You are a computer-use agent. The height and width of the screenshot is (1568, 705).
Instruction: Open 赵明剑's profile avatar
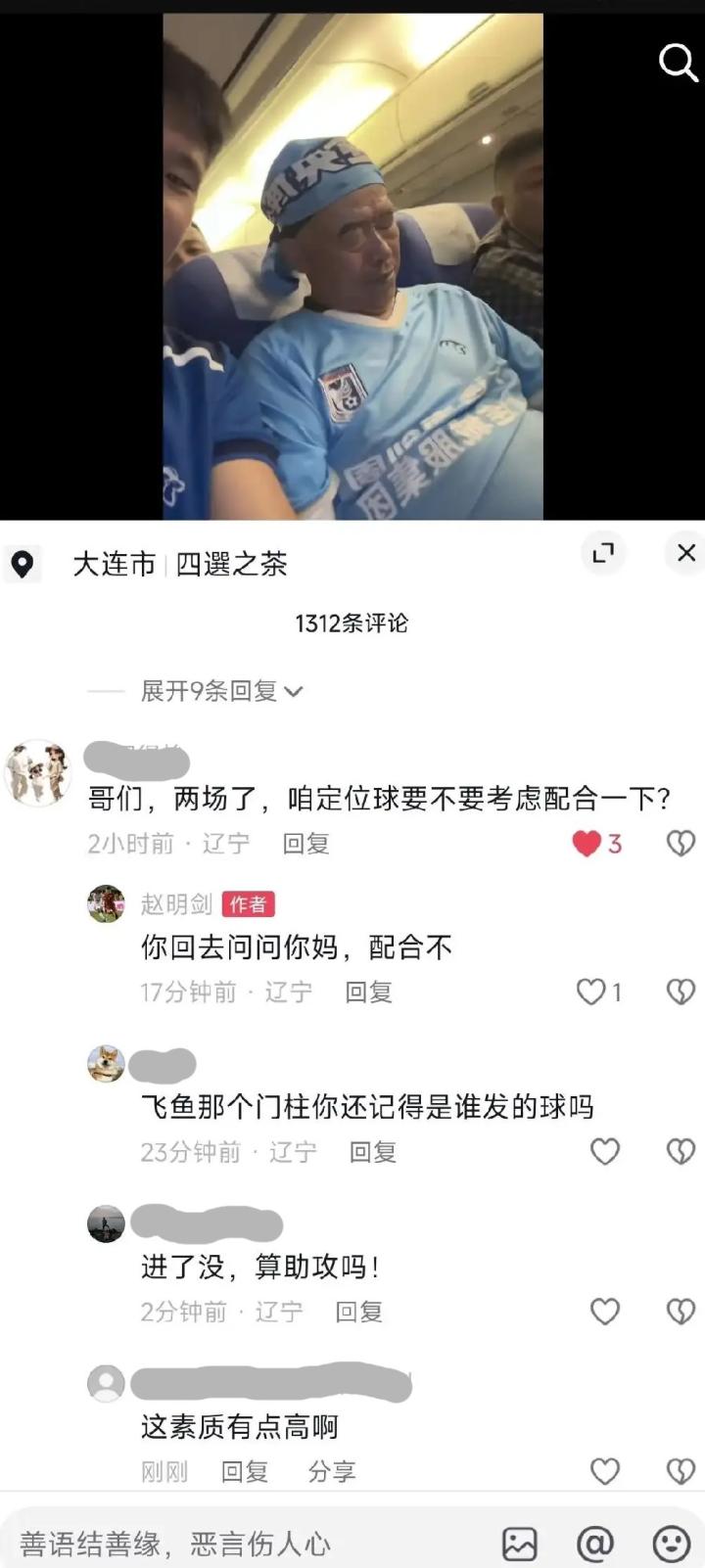[107, 903]
